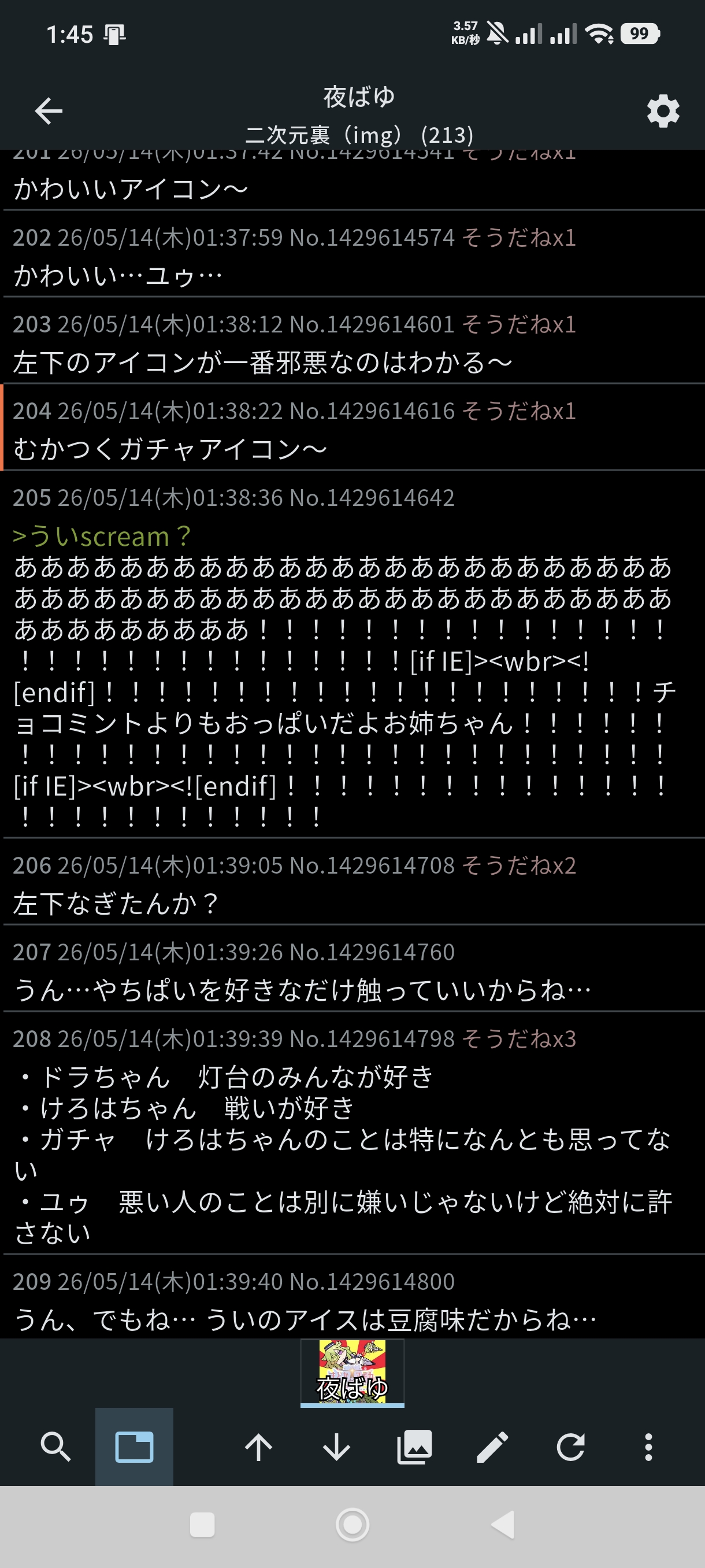Screen dimensions: 705x1568
Task: Open the image gallery icon
Action: point(414,1447)
